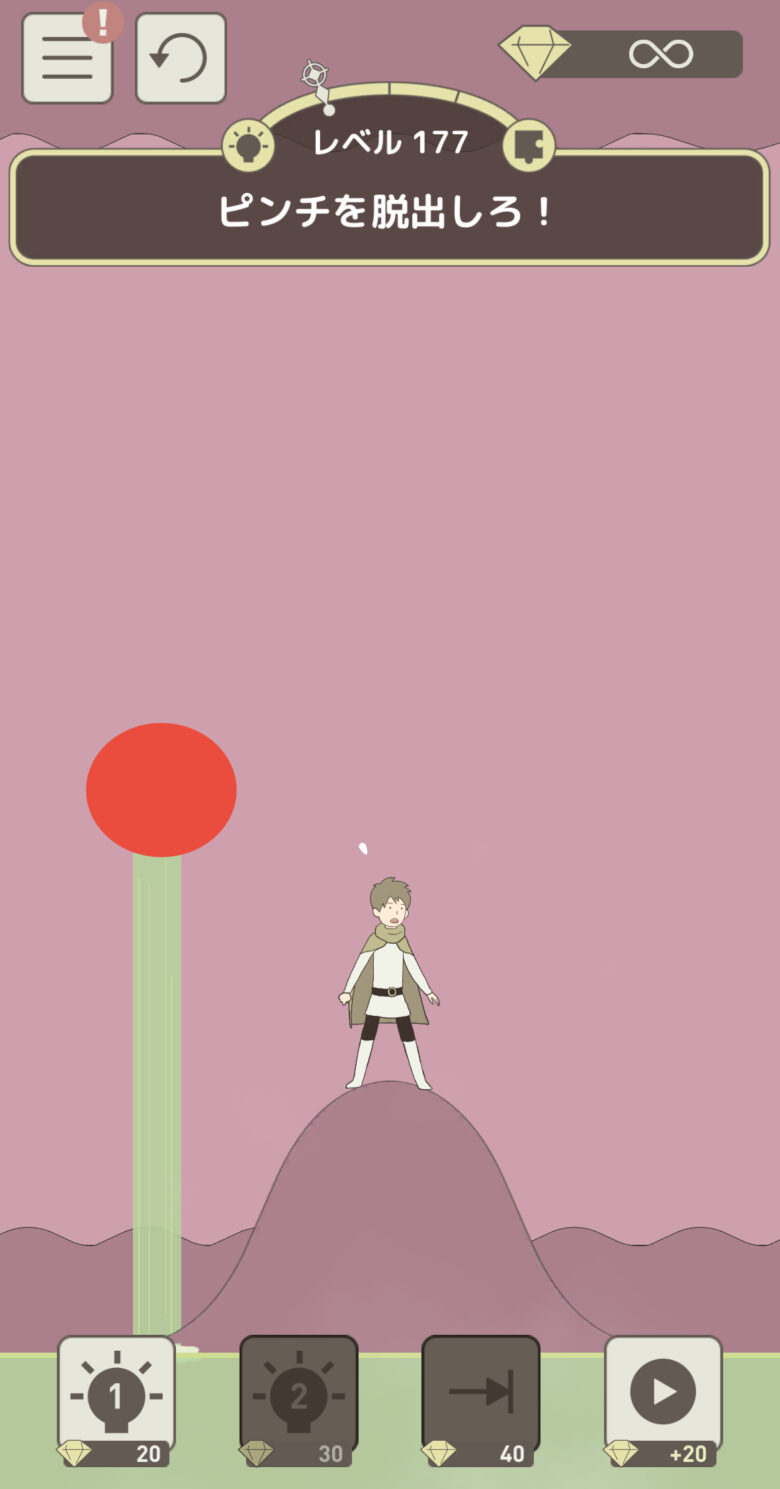Tap the puzzle piece icon beside level 177
780x1489 pixels.
pyautogui.click(x=527, y=146)
